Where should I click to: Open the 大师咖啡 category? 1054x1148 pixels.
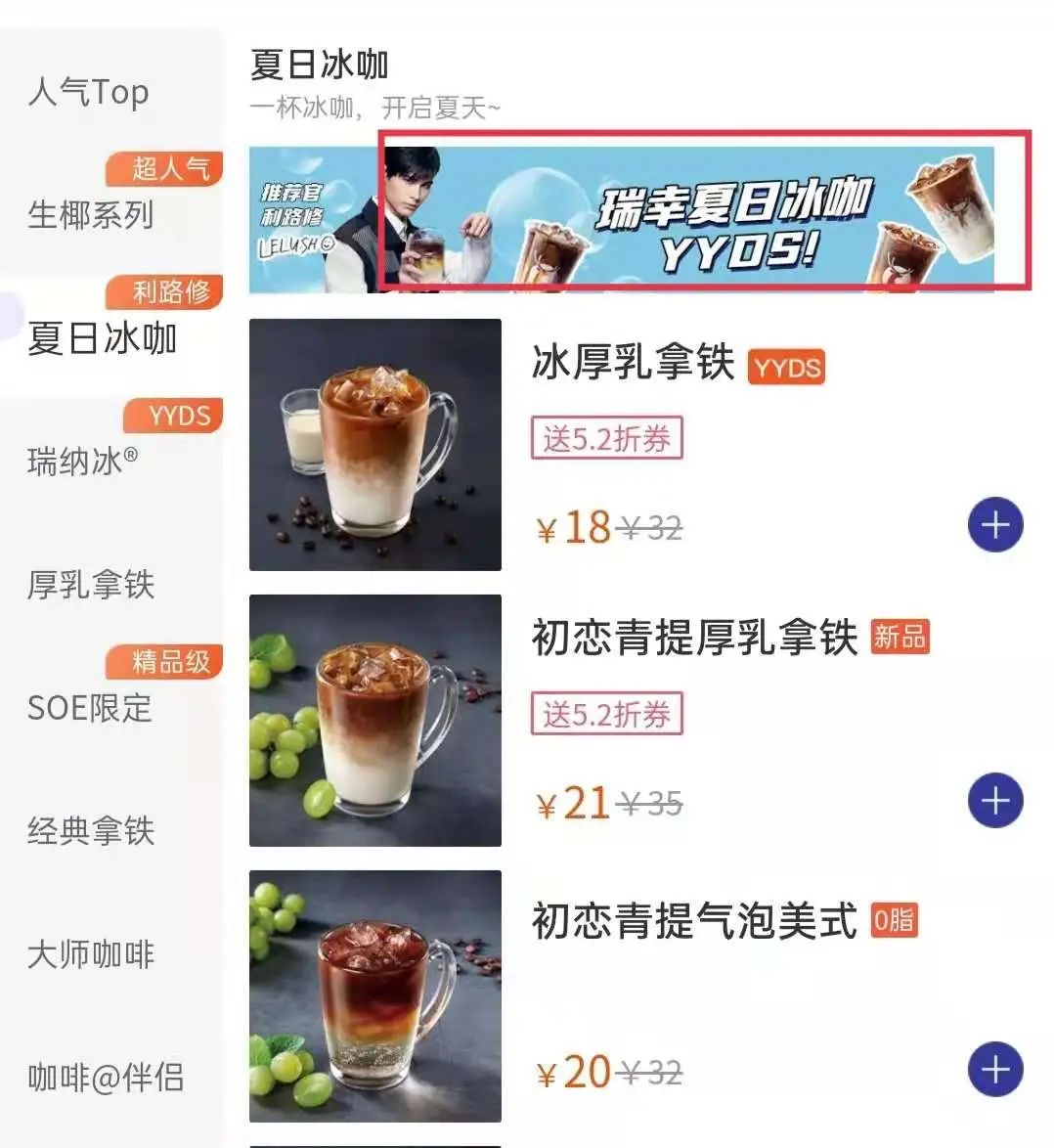click(x=91, y=953)
